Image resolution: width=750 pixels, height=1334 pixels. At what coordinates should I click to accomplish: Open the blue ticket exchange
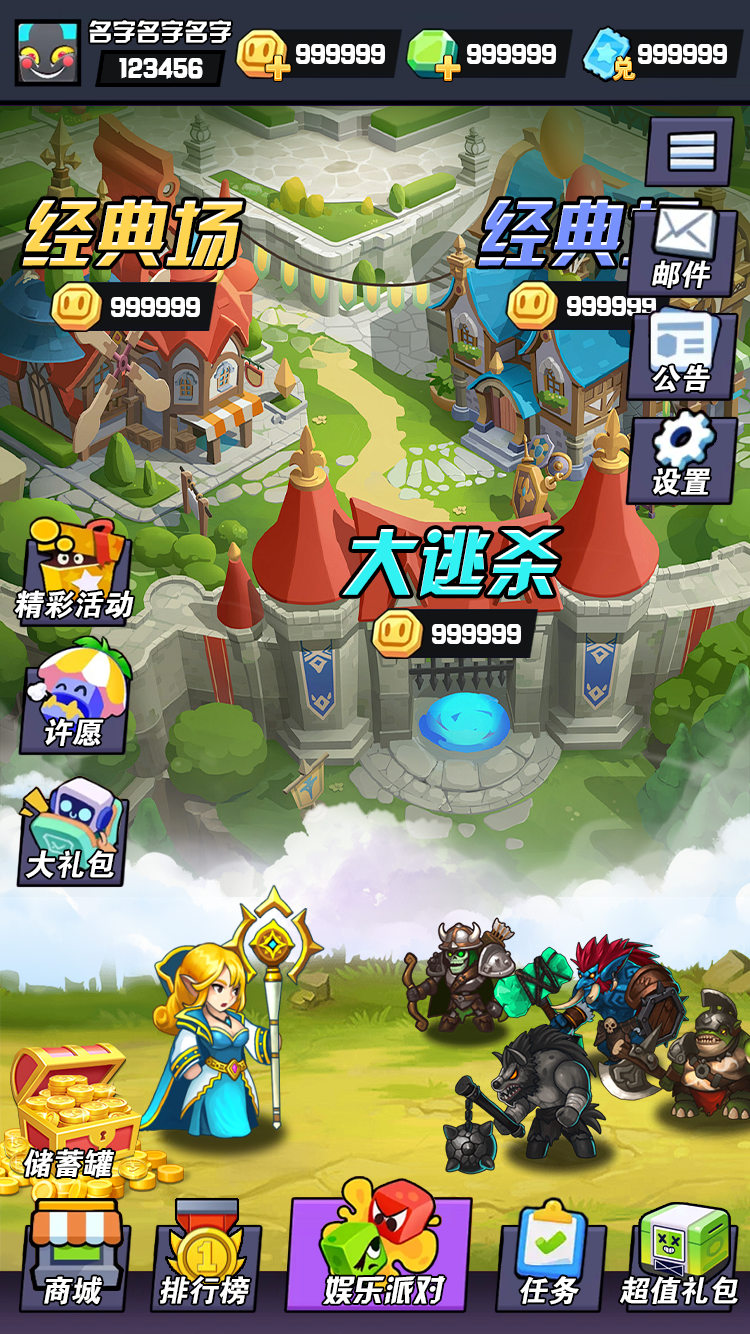coord(608,55)
